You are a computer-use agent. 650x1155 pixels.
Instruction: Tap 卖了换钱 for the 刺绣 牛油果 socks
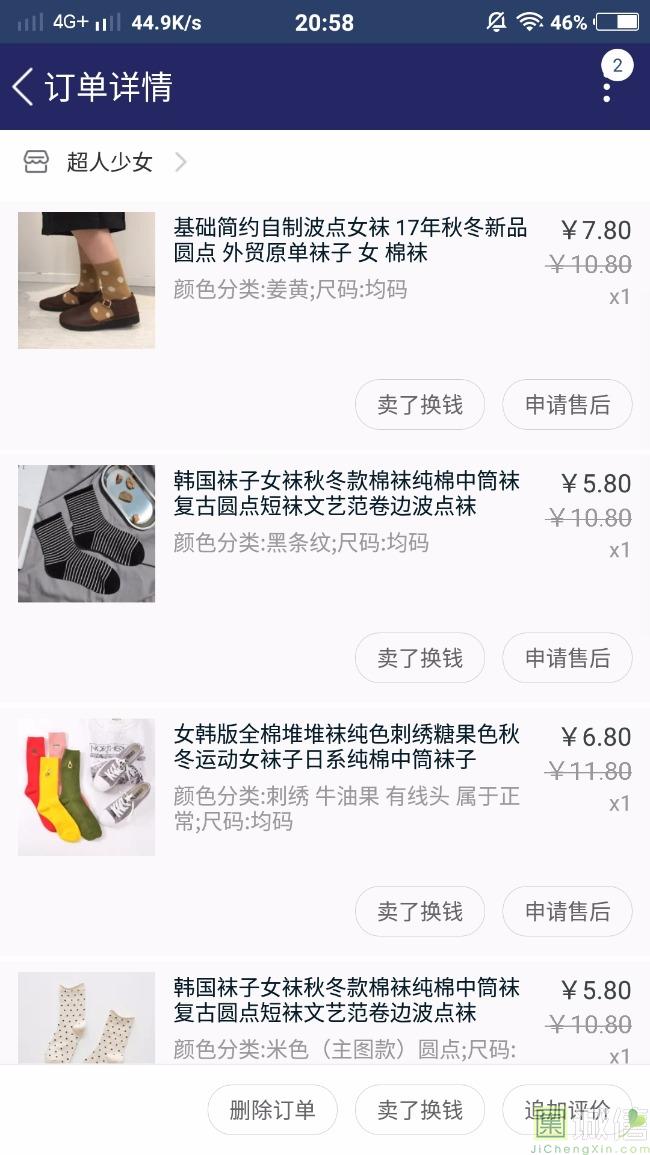point(420,912)
